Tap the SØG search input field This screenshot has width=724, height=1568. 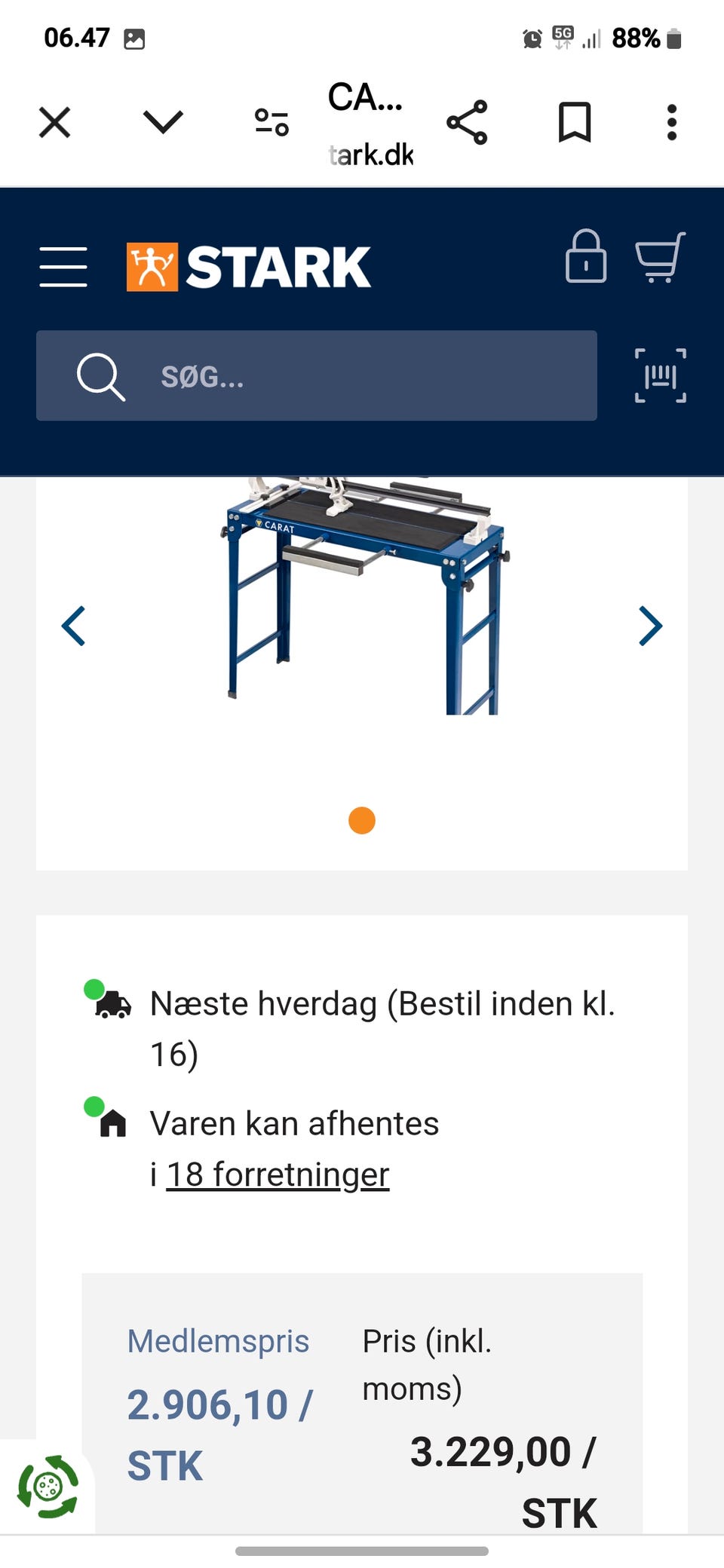pyautogui.click(x=317, y=377)
